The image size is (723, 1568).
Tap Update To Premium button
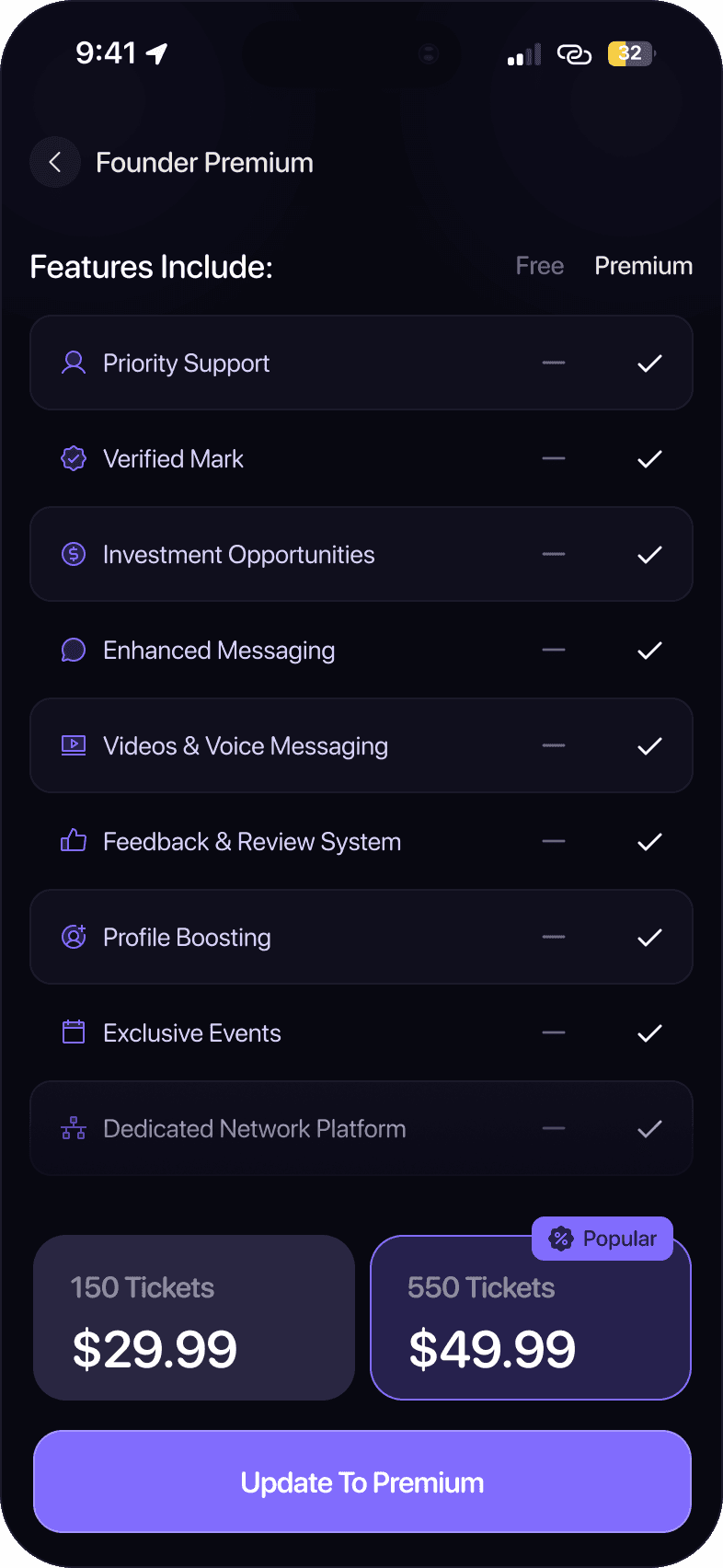[x=362, y=1482]
